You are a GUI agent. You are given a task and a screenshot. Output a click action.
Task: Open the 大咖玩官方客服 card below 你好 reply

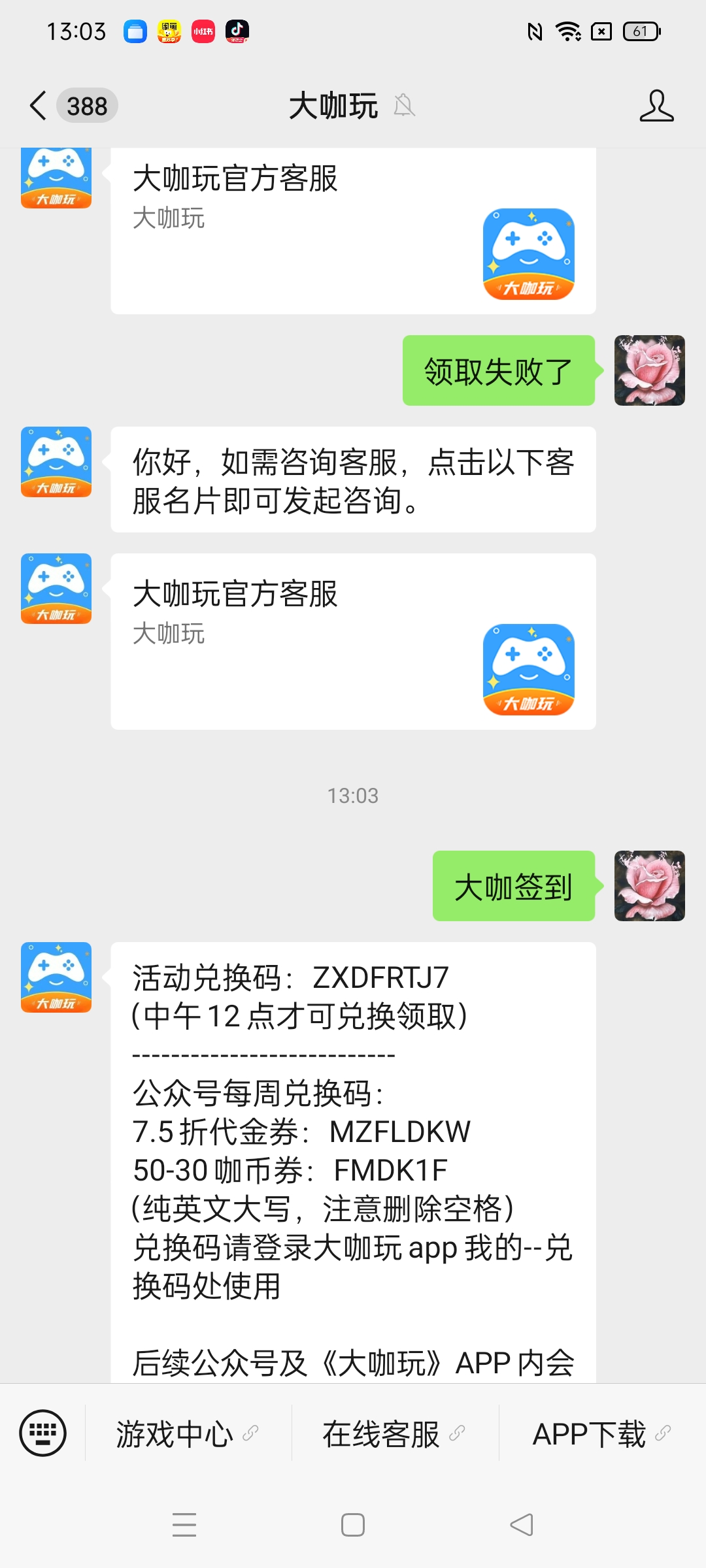tap(353, 642)
